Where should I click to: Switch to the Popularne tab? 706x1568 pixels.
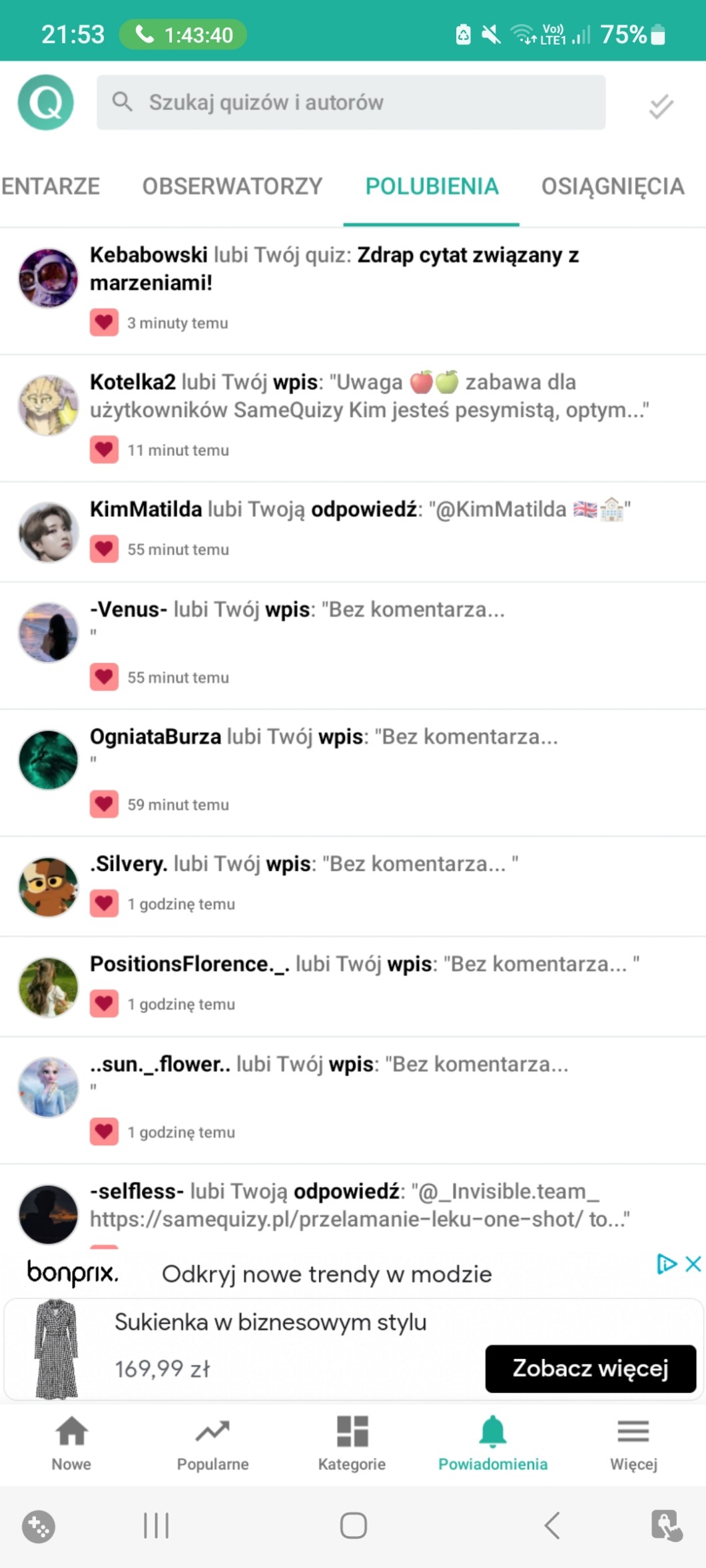pos(212,1443)
